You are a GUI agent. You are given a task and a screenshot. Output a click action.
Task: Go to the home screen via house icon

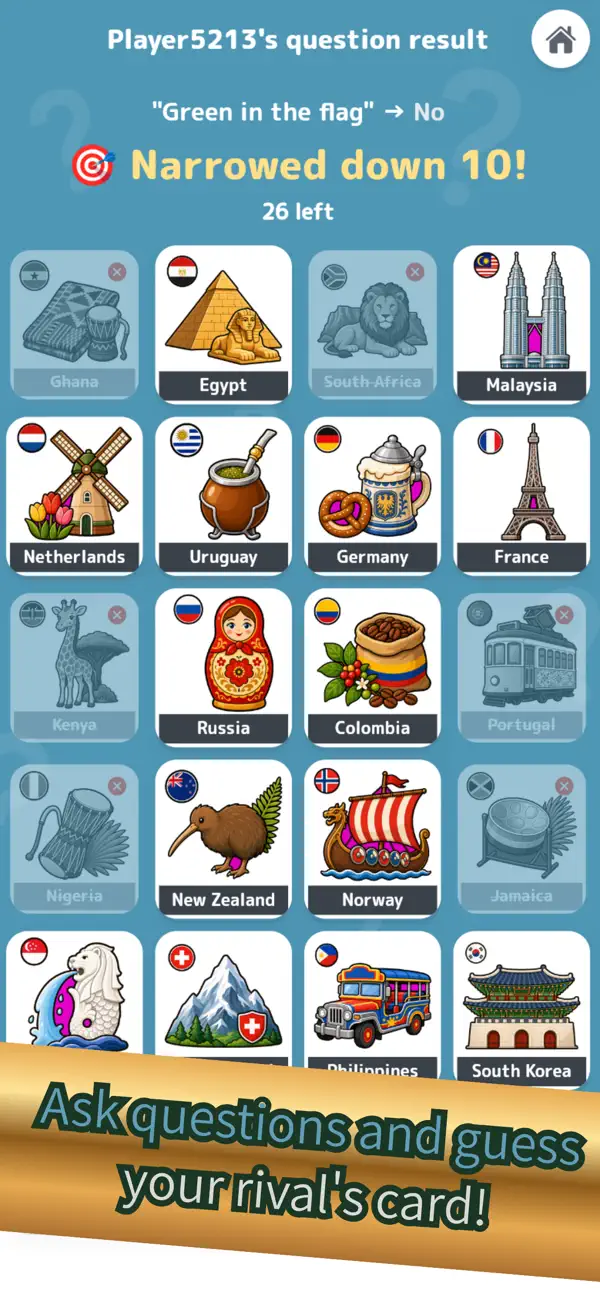[x=560, y=40]
